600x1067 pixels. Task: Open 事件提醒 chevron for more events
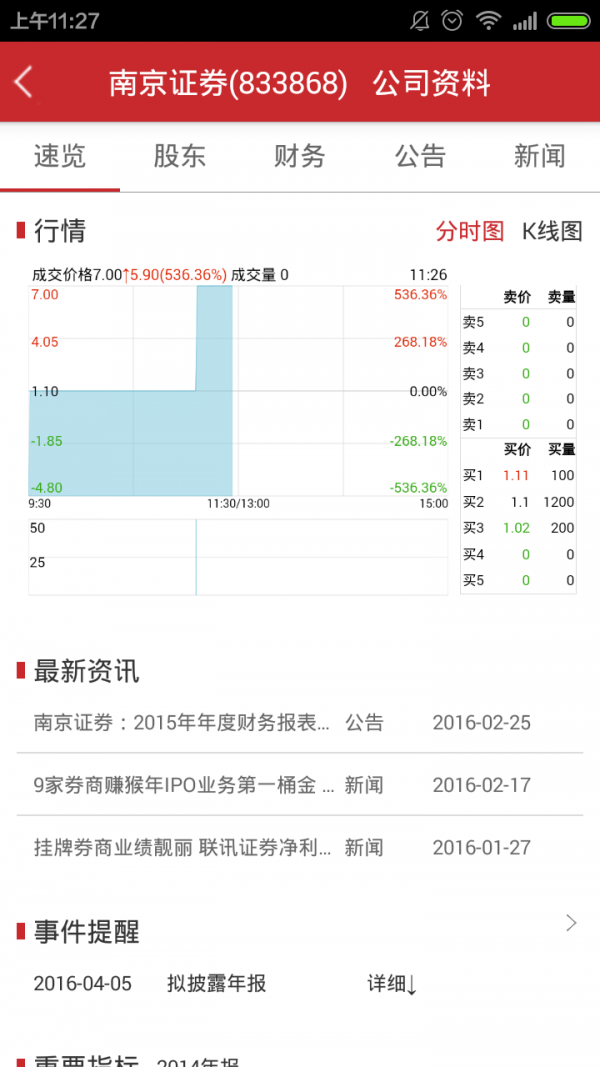coord(571,923)
